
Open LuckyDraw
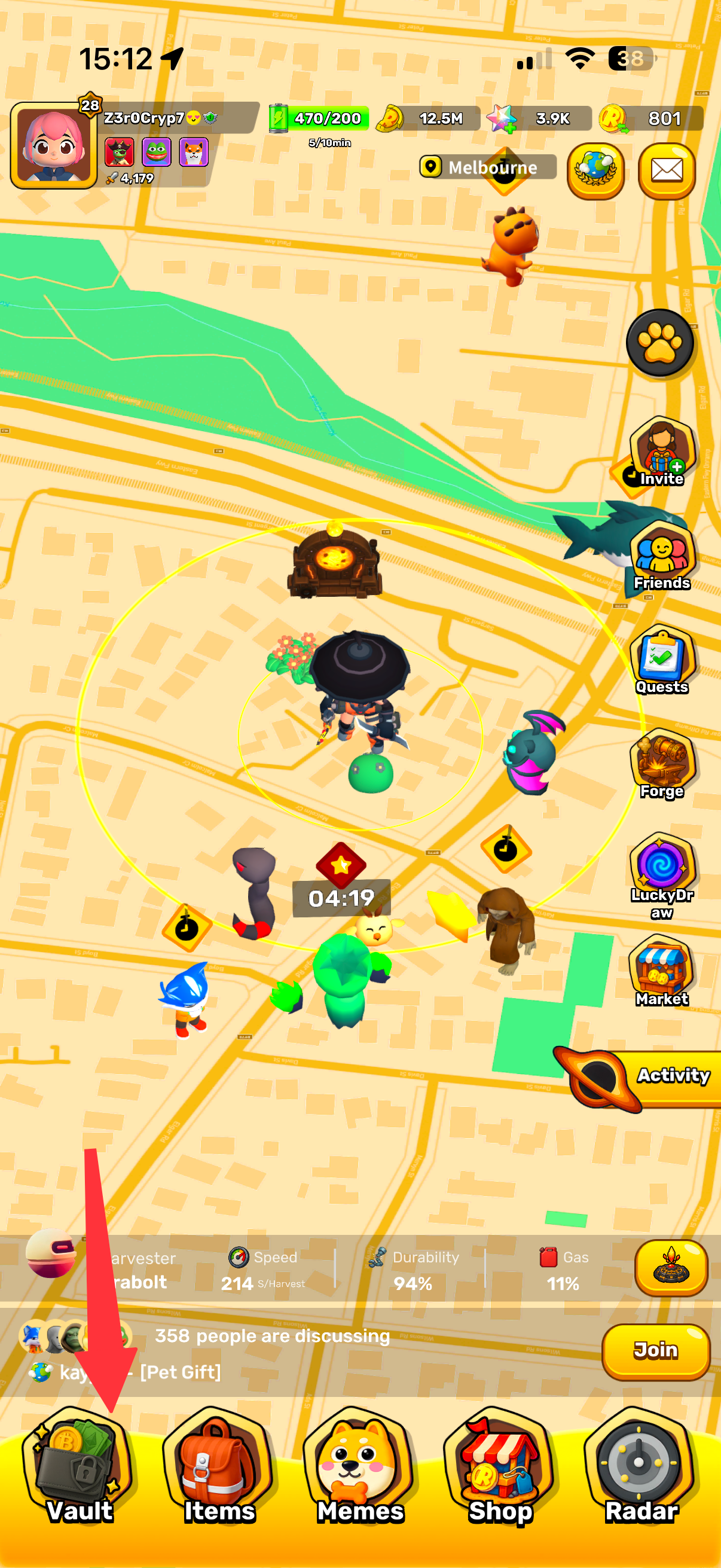662,875
